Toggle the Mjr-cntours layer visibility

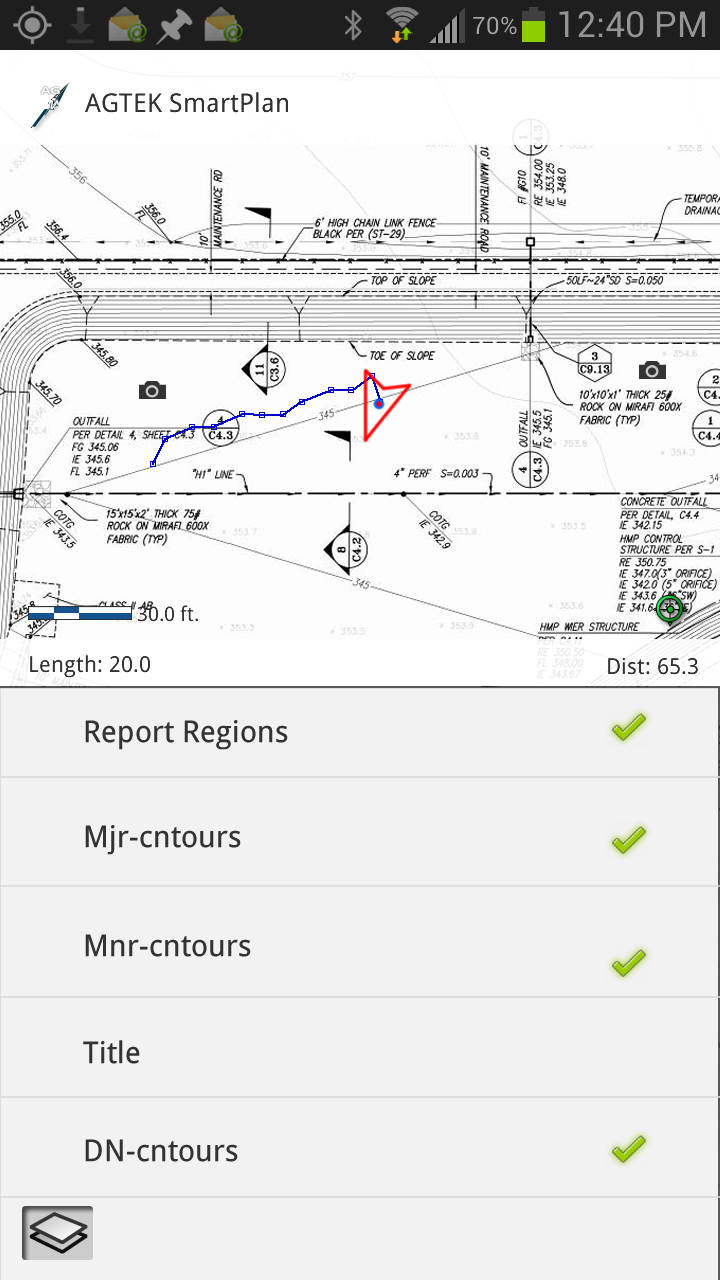(360, 837)
